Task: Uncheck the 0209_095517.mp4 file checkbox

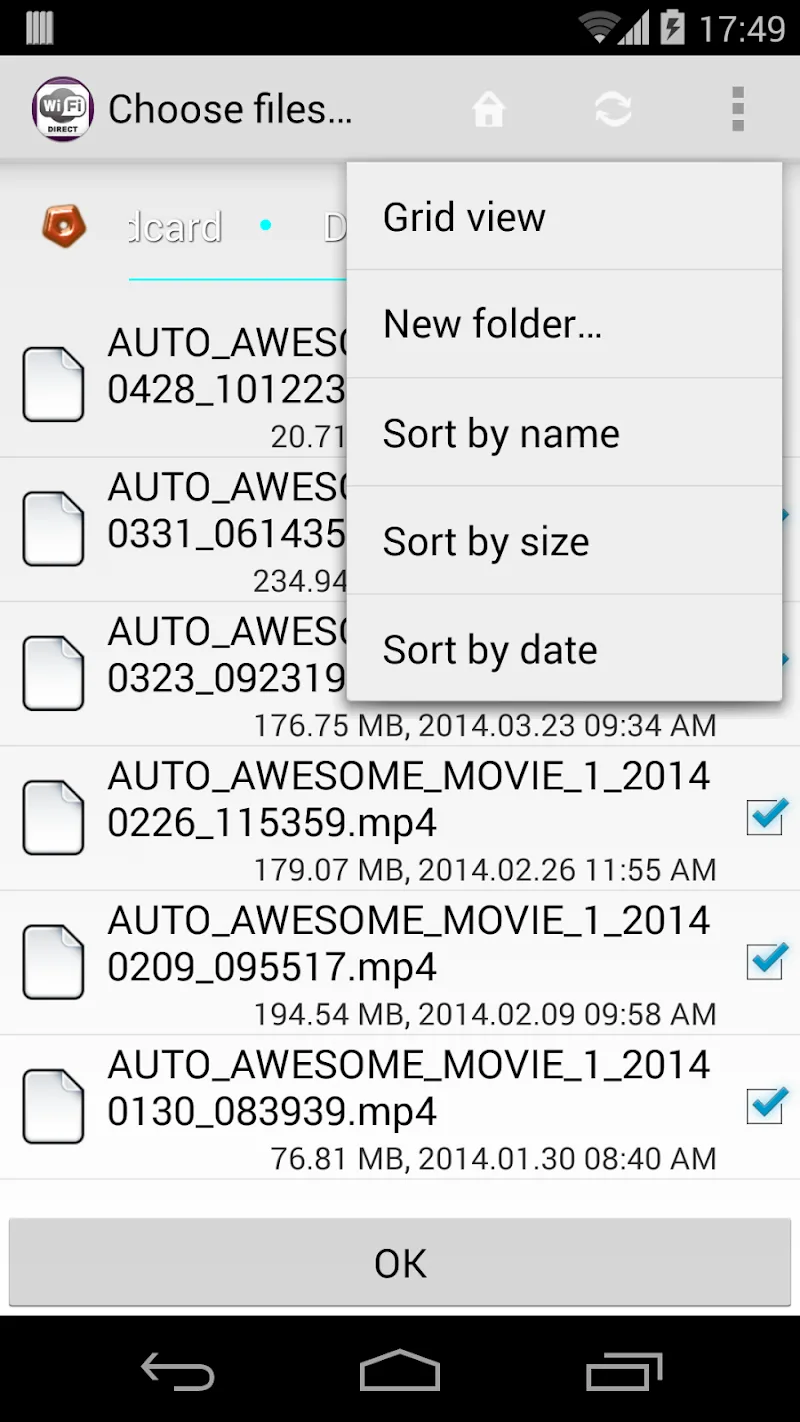Action: coord(765,961)
